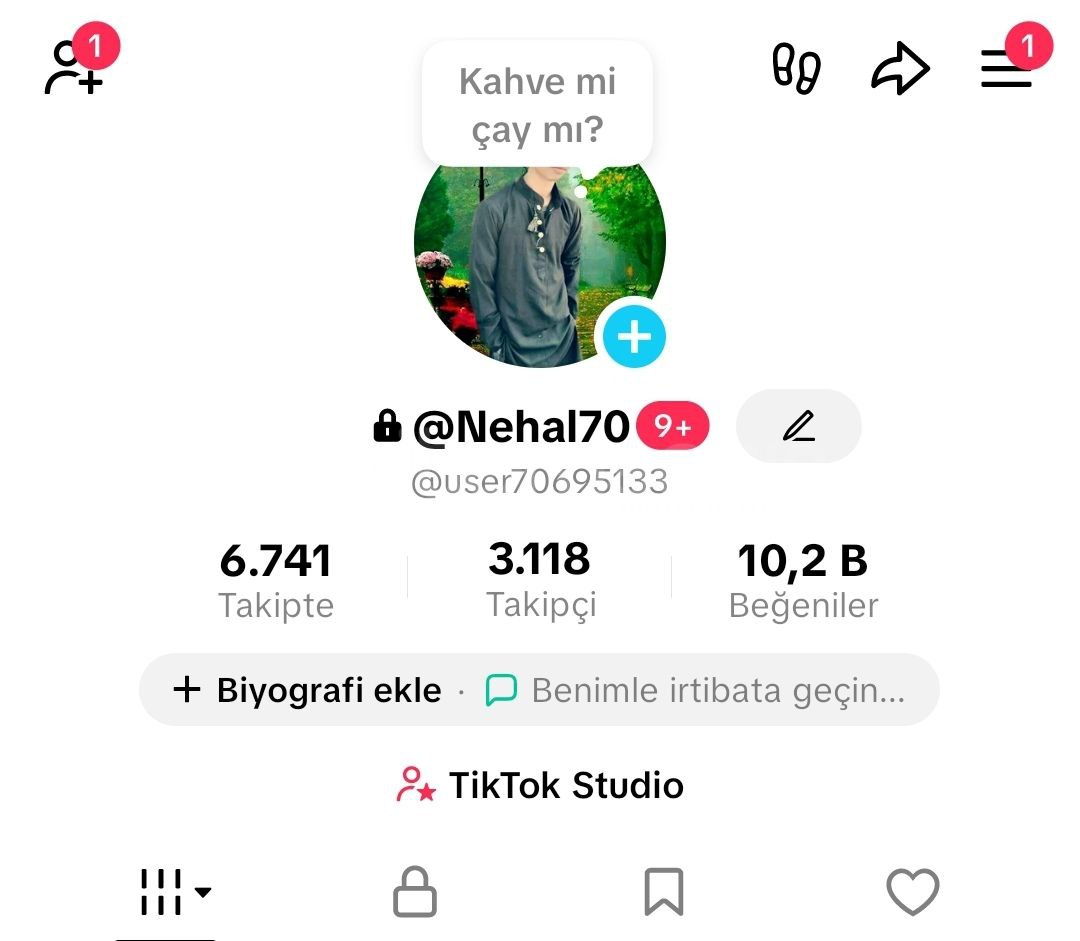Screen dimensions: 1080x941
Task: Share this profile
Action: pyautogui.click(x=900, y=68)
